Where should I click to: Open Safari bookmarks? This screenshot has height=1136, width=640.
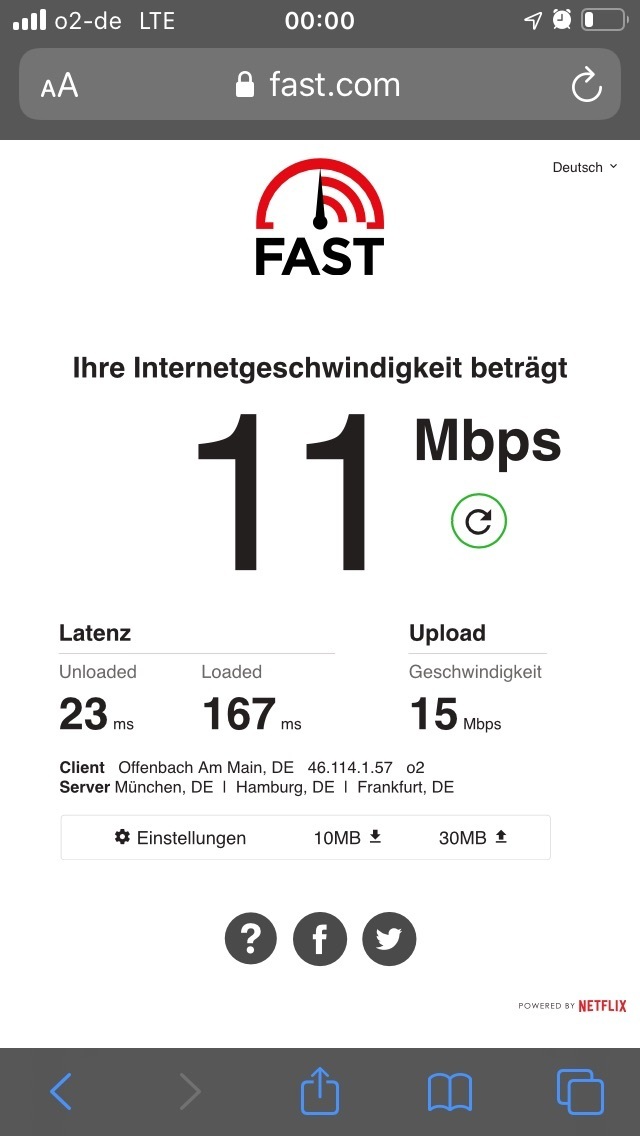point(450,1092)
